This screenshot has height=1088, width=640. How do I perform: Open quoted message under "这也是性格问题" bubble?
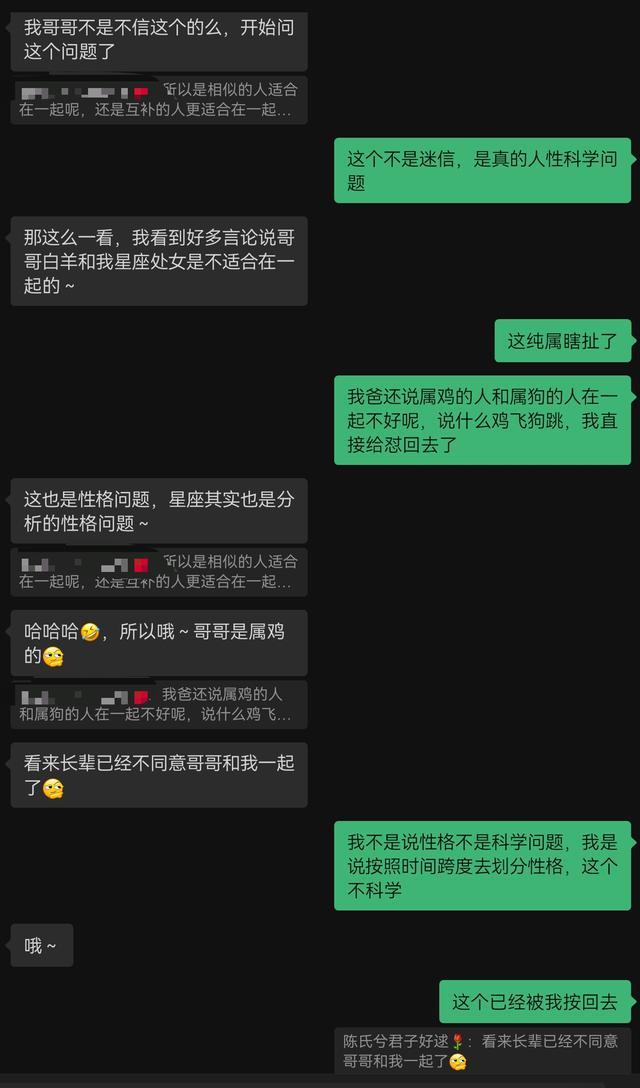click(x=159, y=572)
